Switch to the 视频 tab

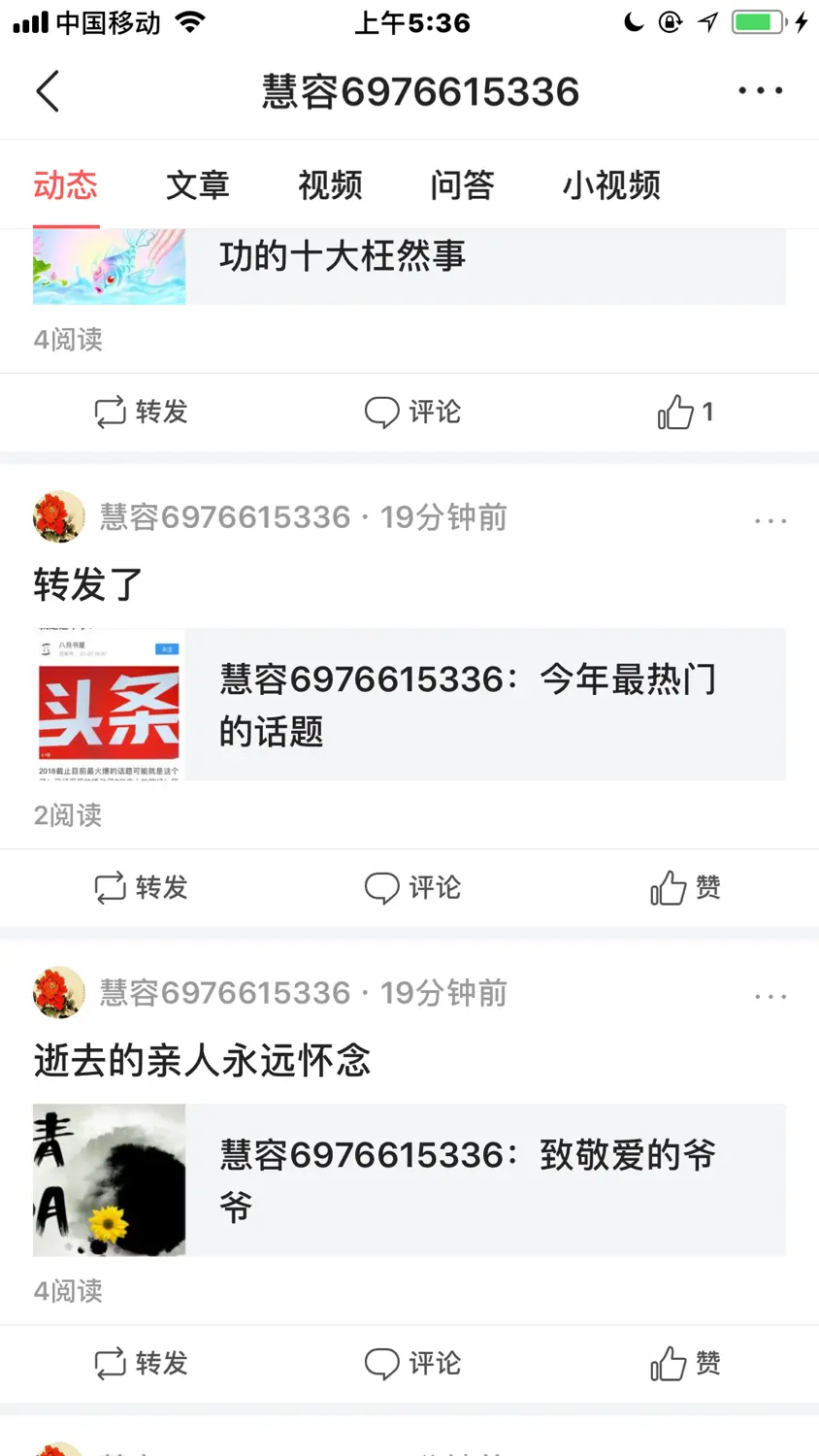pyautogui.click(x=330, y=184)
